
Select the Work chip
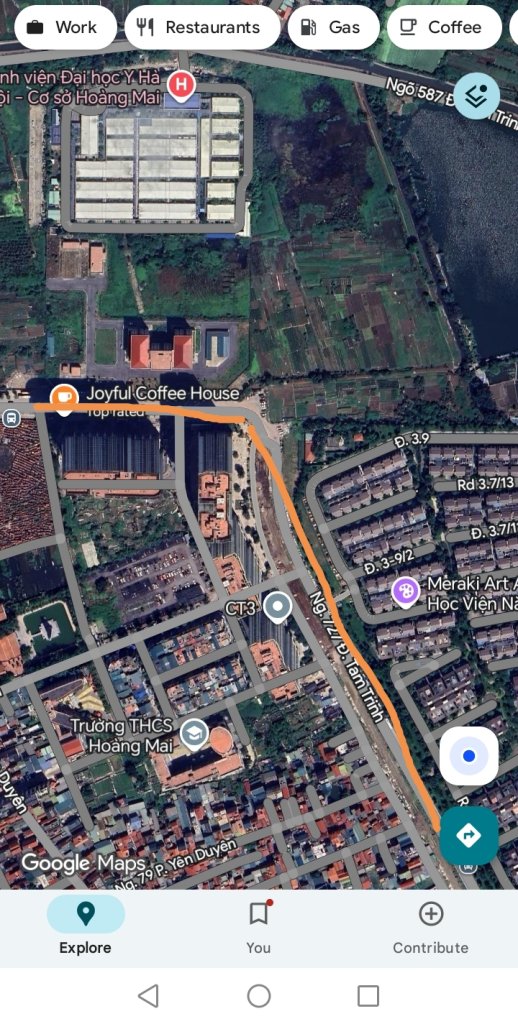point(65,27)
